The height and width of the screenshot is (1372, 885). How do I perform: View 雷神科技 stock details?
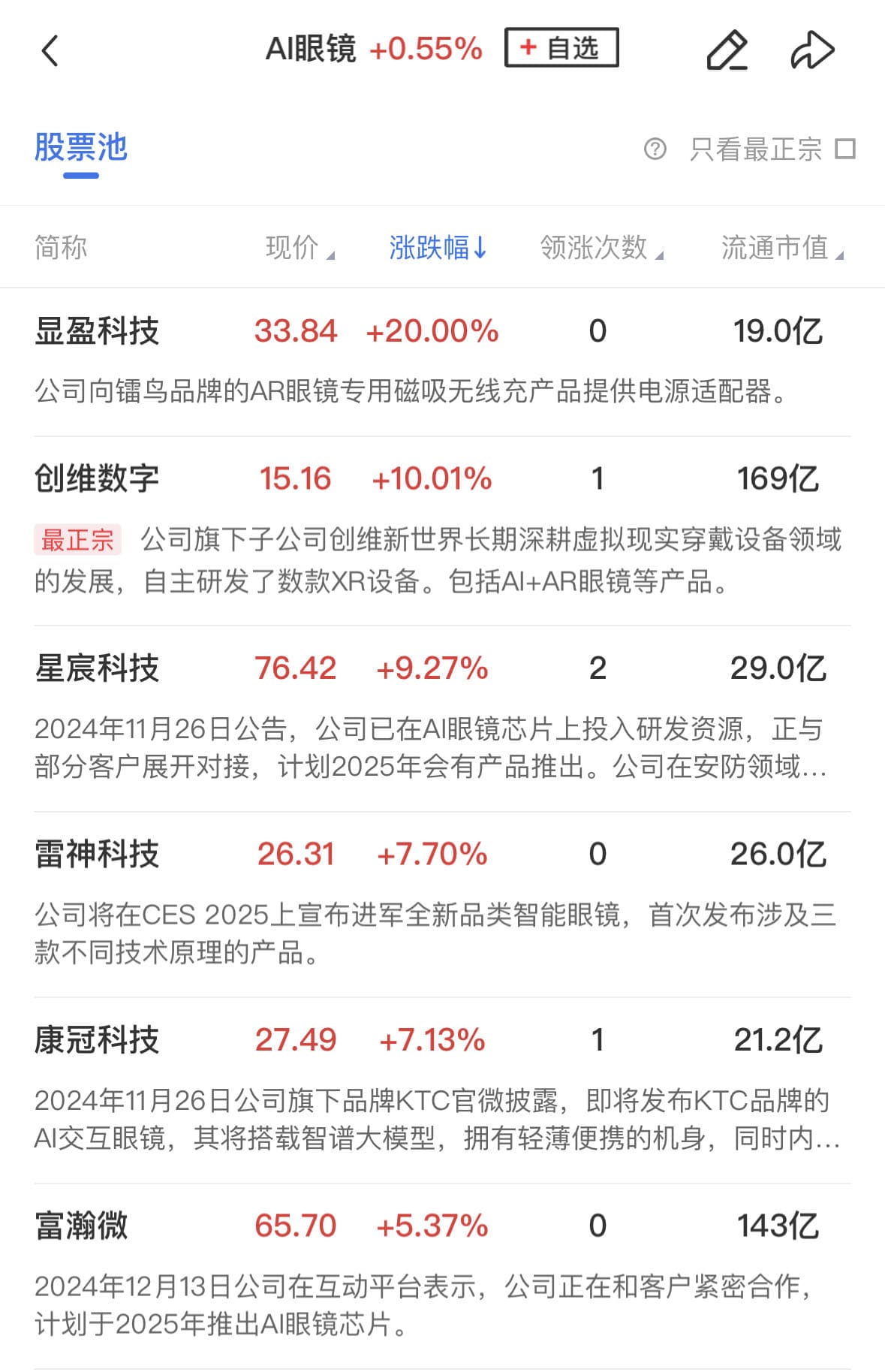pos(98,854)
